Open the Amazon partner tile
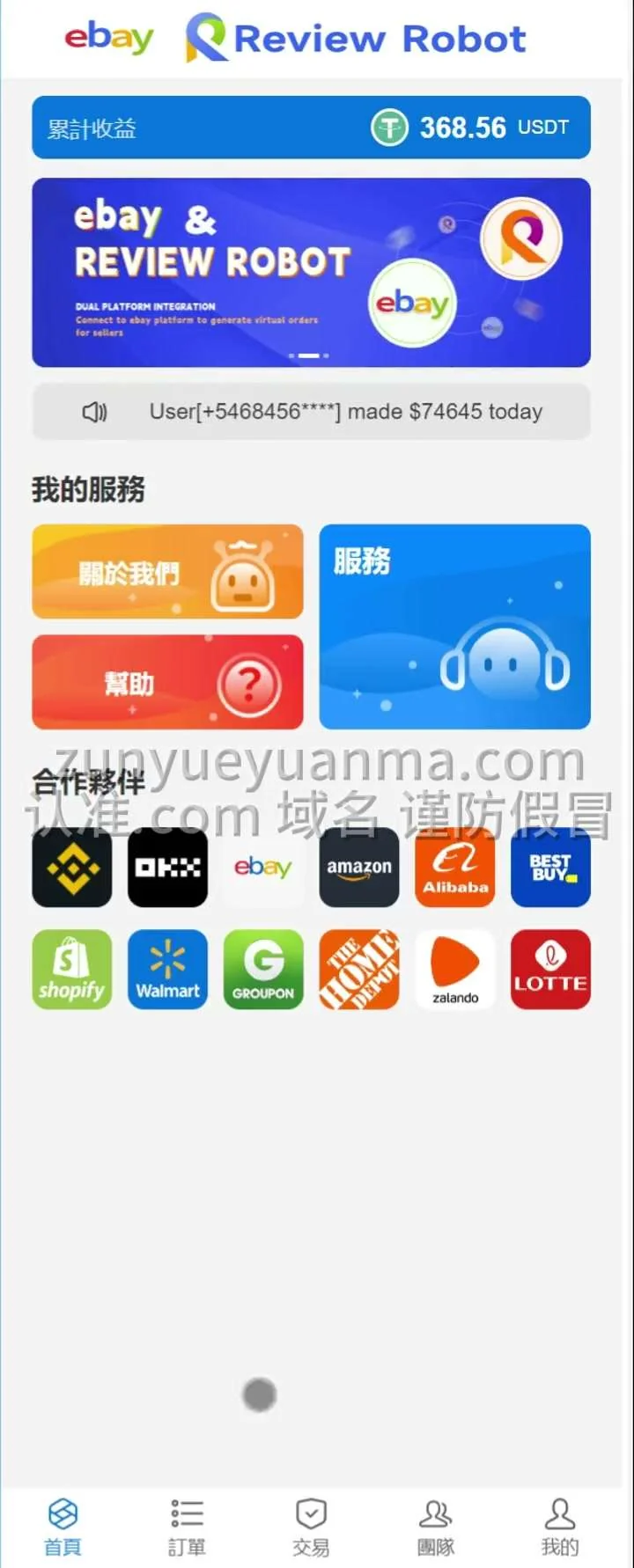The image size is (634, 1568). (x=359, y=868)
